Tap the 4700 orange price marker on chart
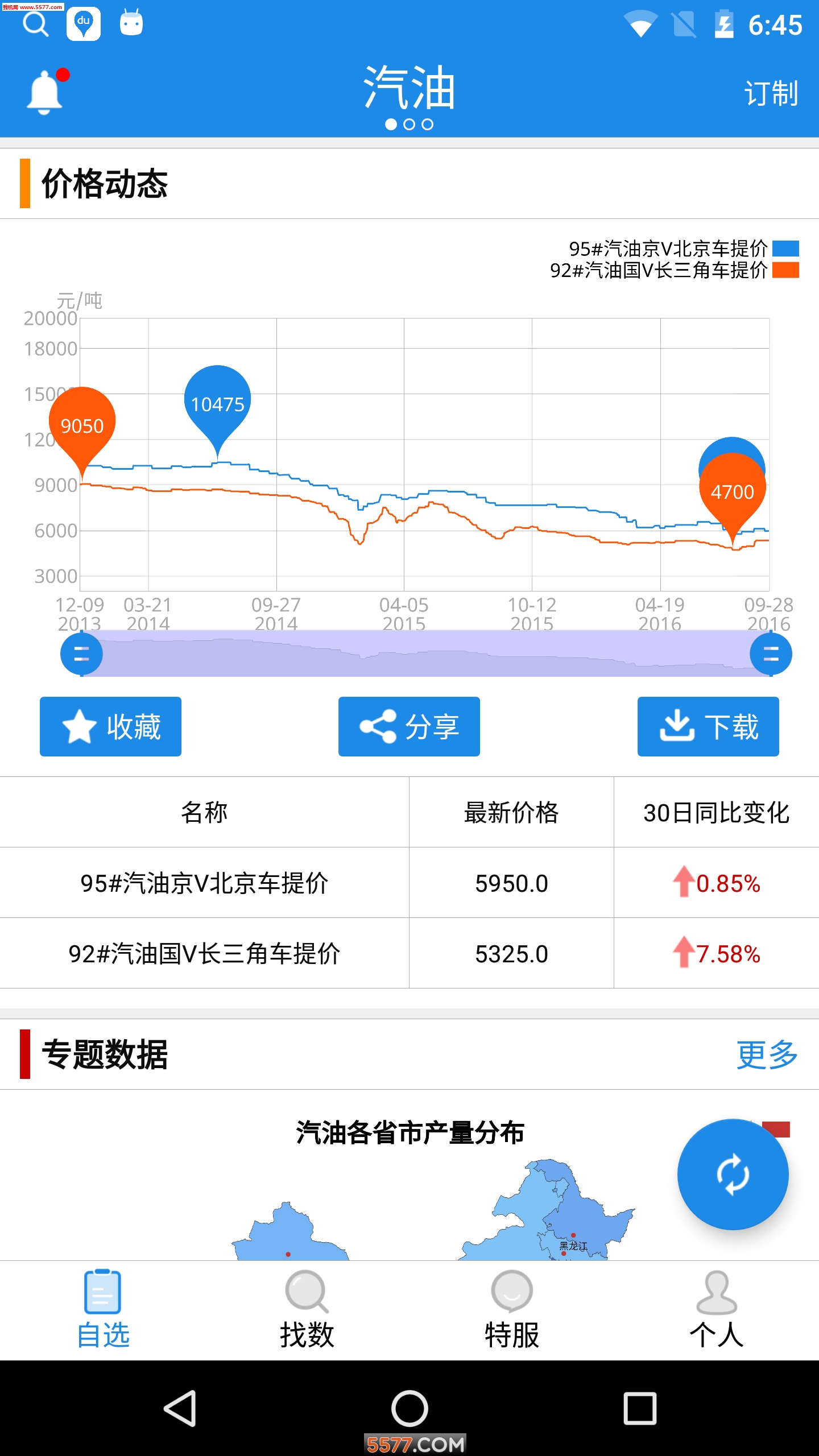The image size is (819, 1456). pyautogui.click(x=733, y=493)
